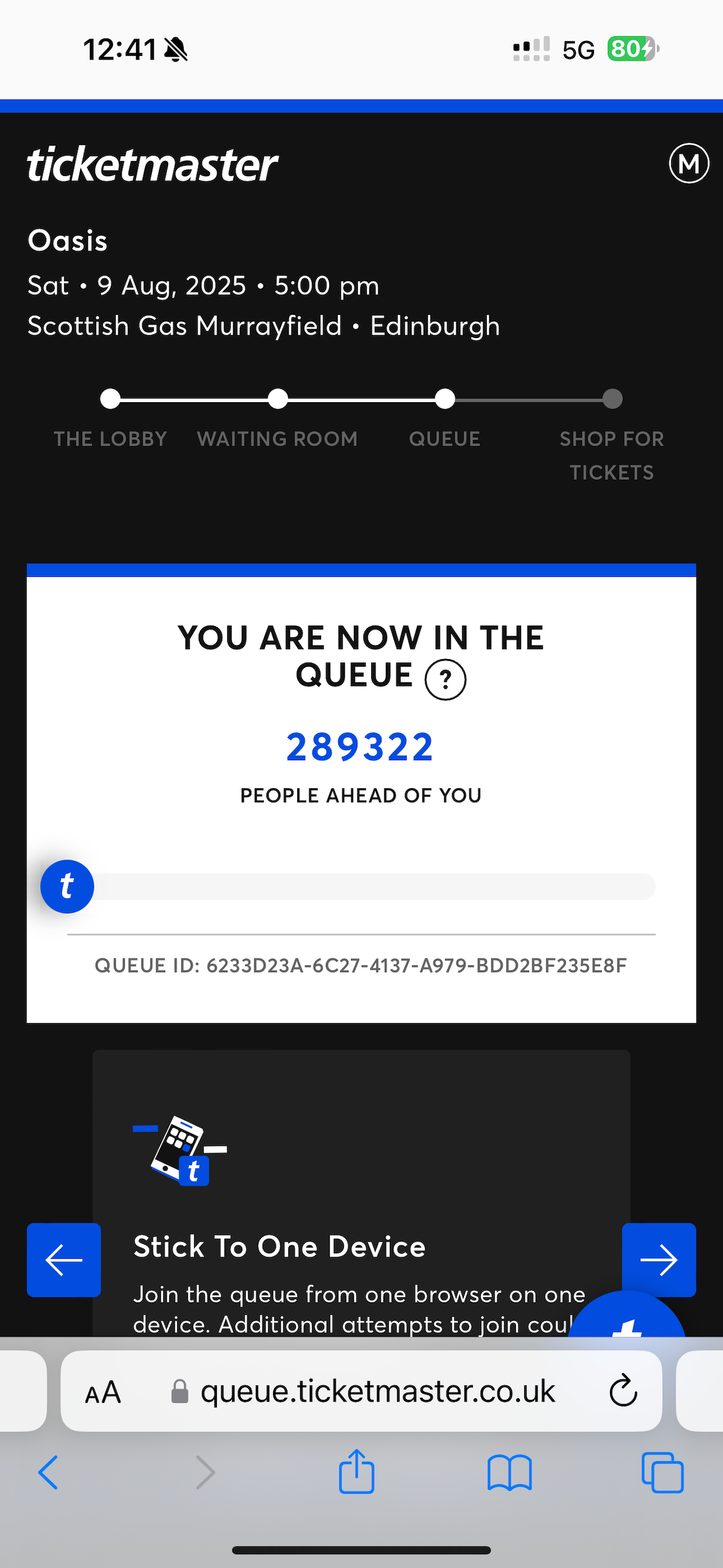Share this page
Screen dimensions: 723x1568
357,1471
